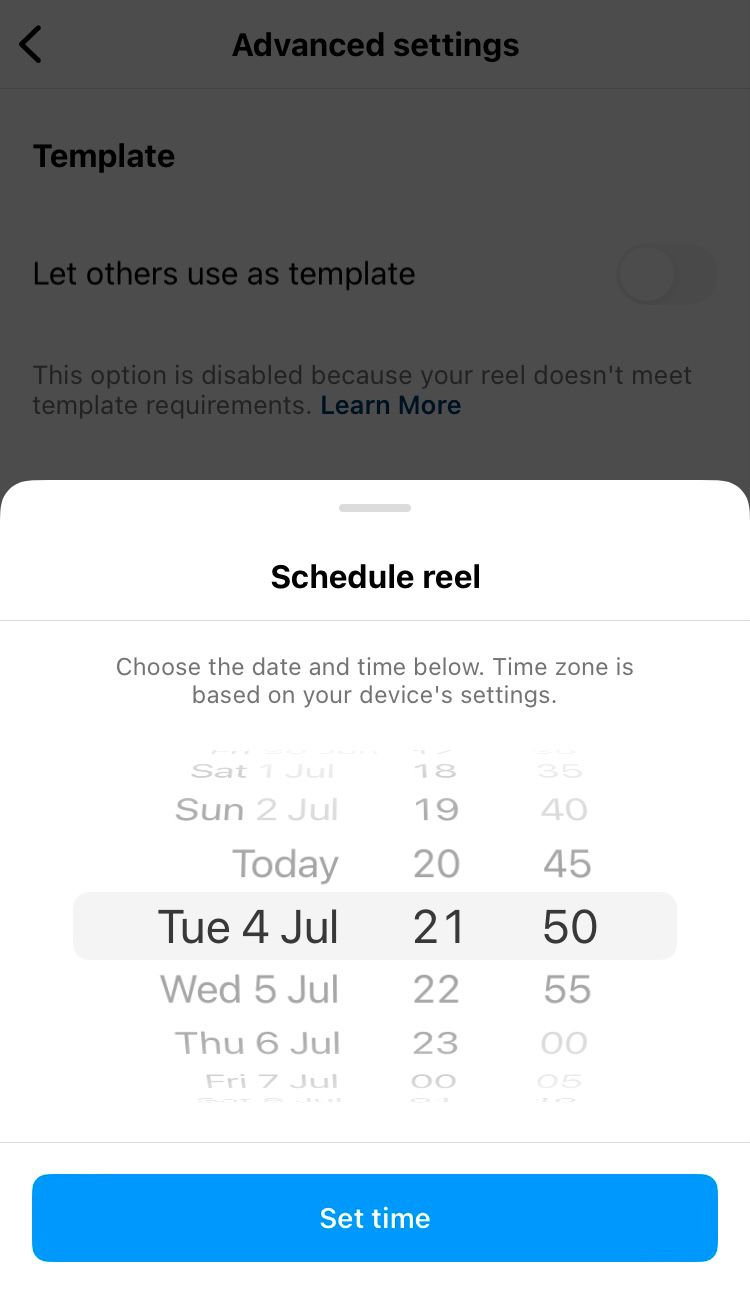Pick minute 45 in the picker
This screenshot has height=1294, width=750.
tap(567, 864)
